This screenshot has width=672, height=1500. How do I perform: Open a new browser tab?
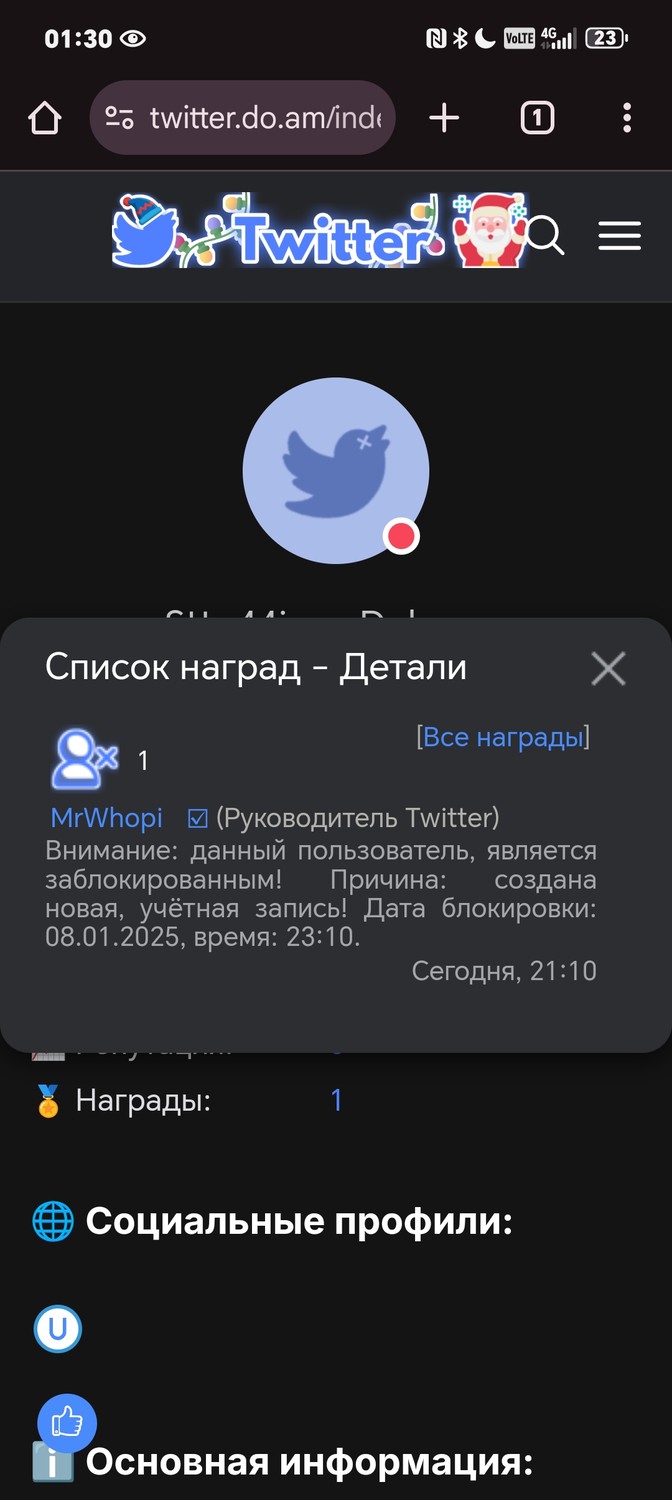click(444, 118)
